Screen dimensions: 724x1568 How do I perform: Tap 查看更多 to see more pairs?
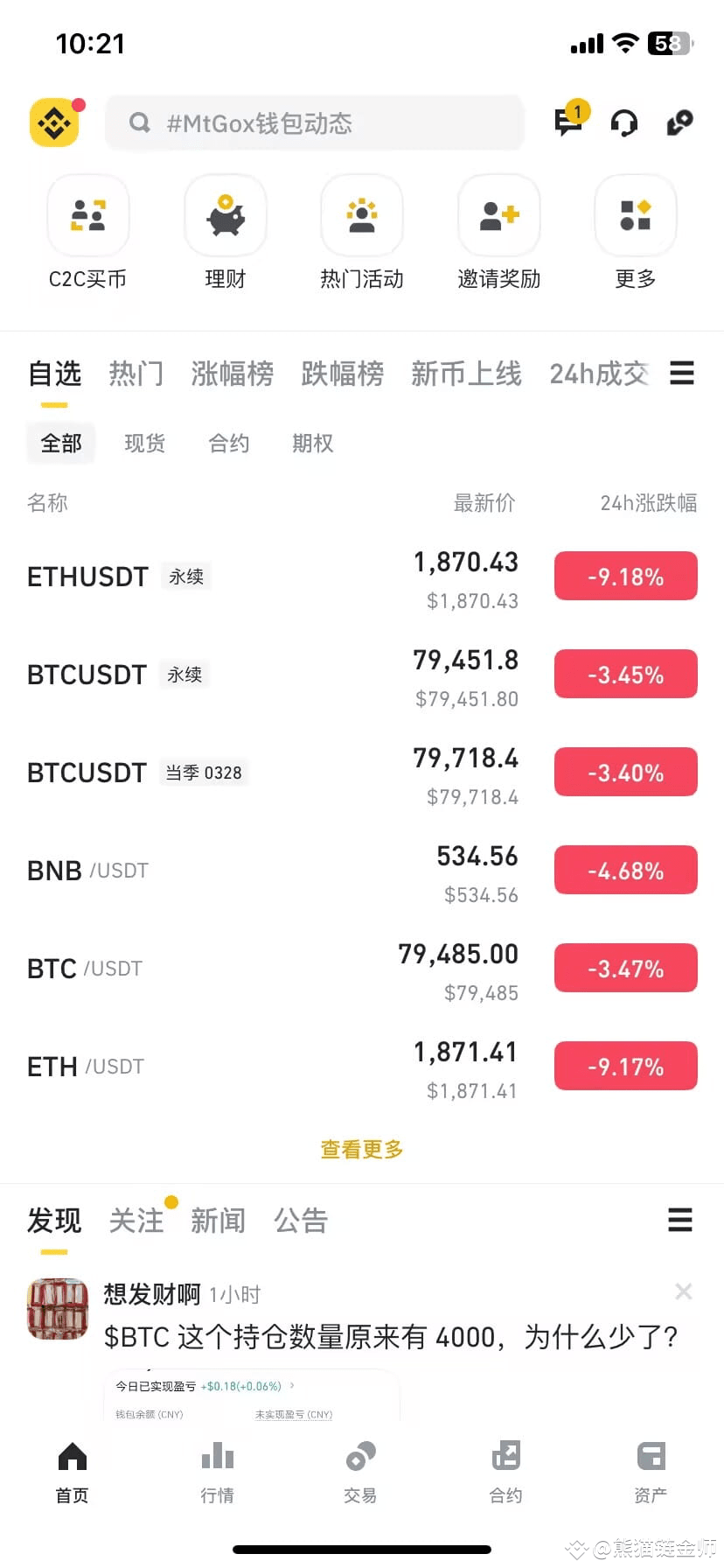point(362,1149)
